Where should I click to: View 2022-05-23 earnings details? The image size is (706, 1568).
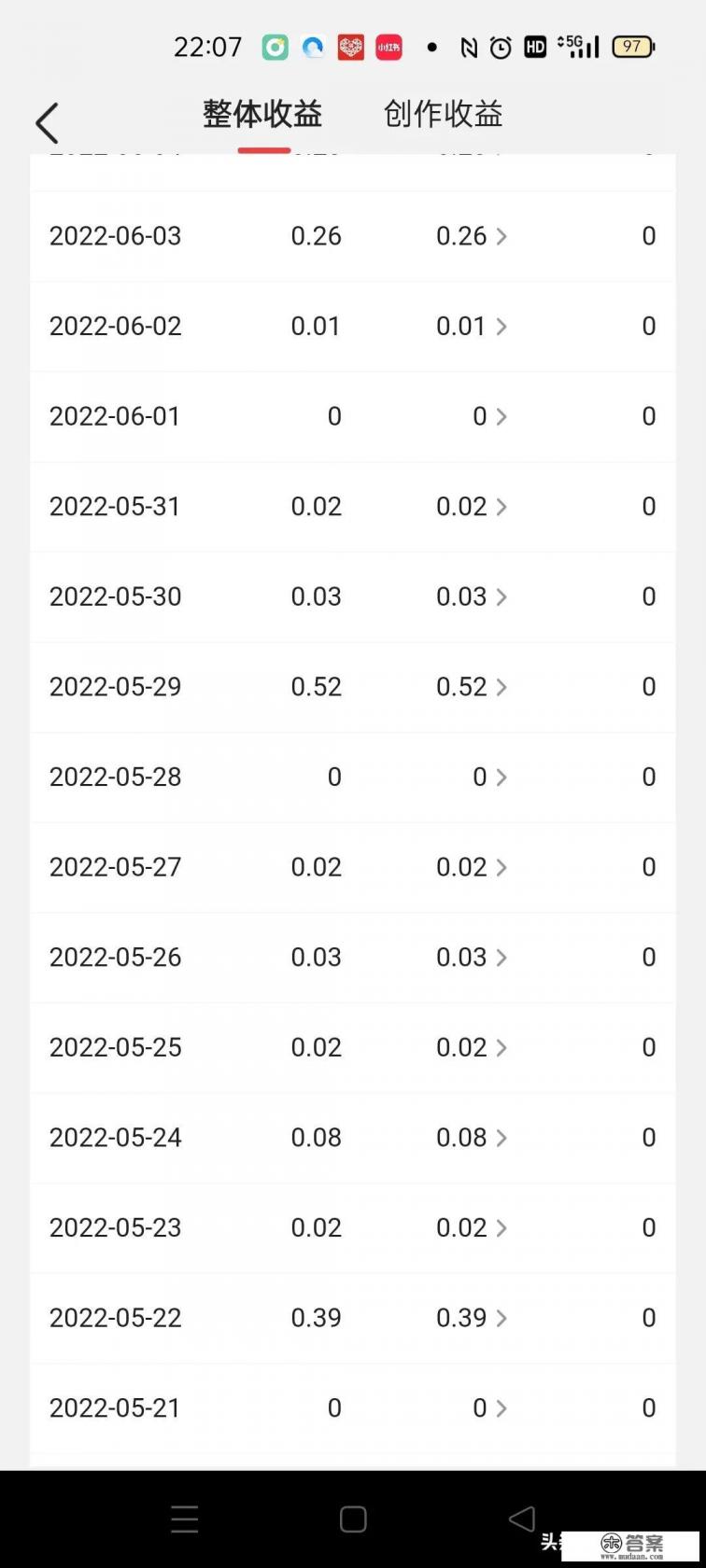point(472,1227)
